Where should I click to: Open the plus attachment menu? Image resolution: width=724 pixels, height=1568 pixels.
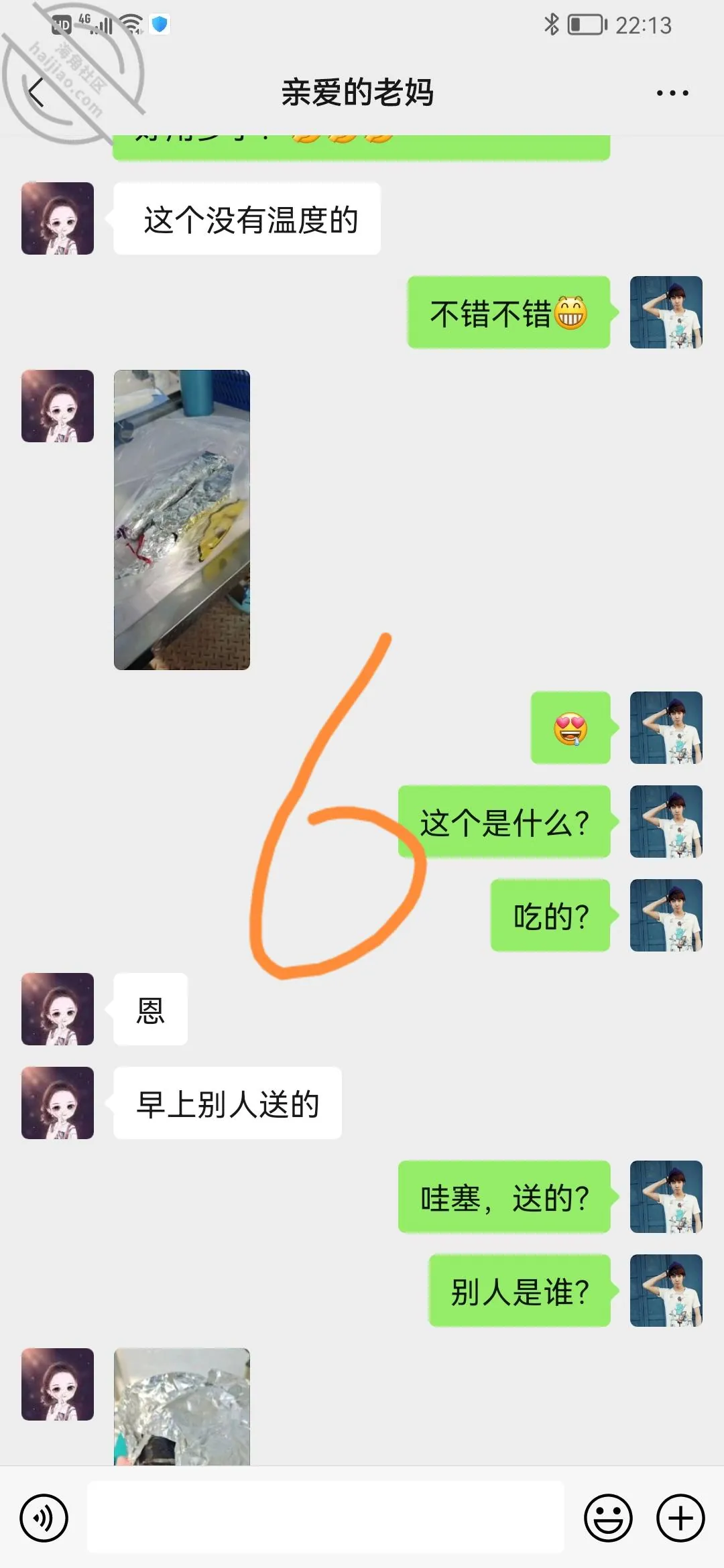(x=680, y=1518)
